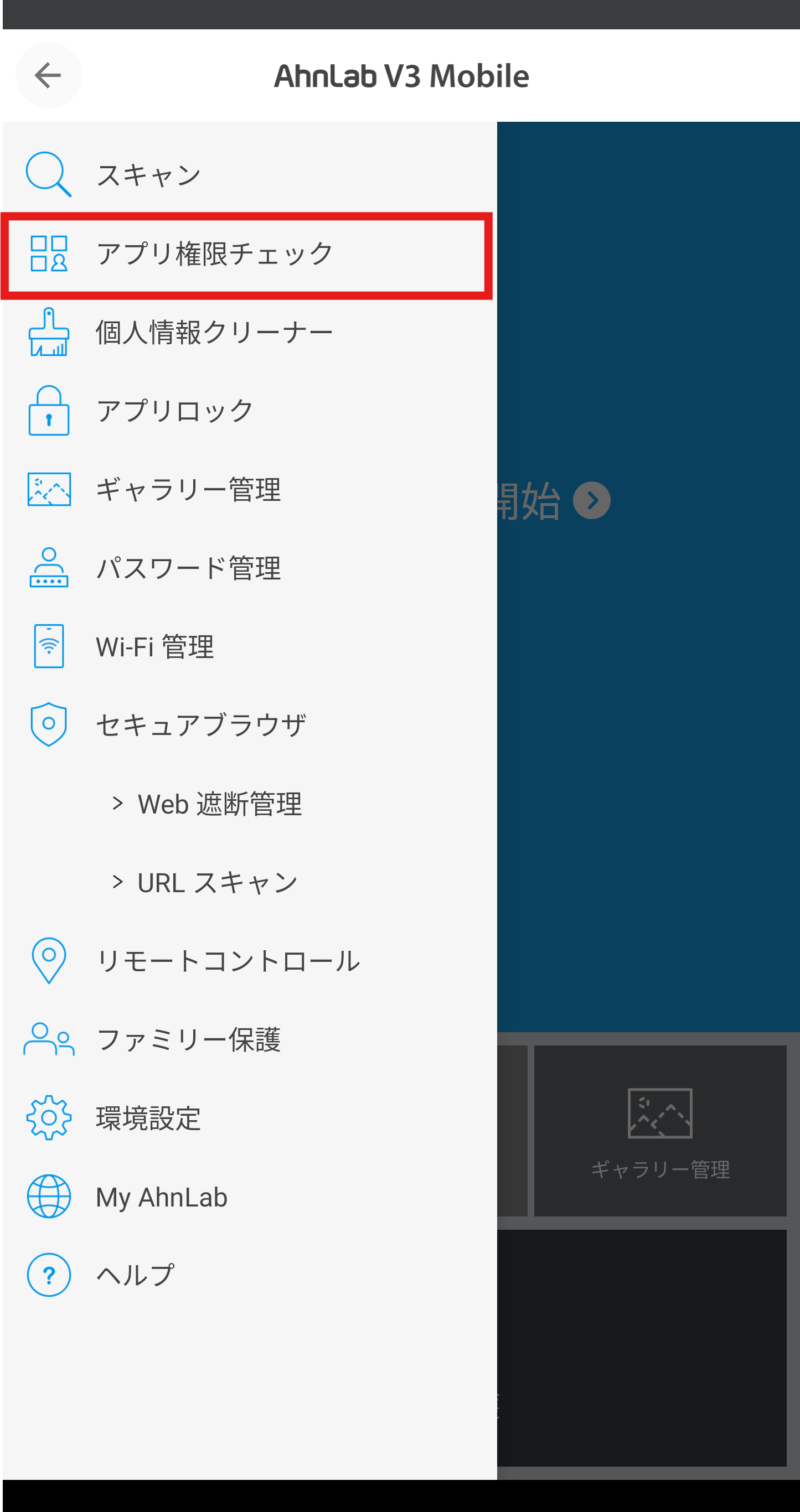The image size is (800, 1512).
Task: Launch セキュアブラウザ
Action: point(250,726)
